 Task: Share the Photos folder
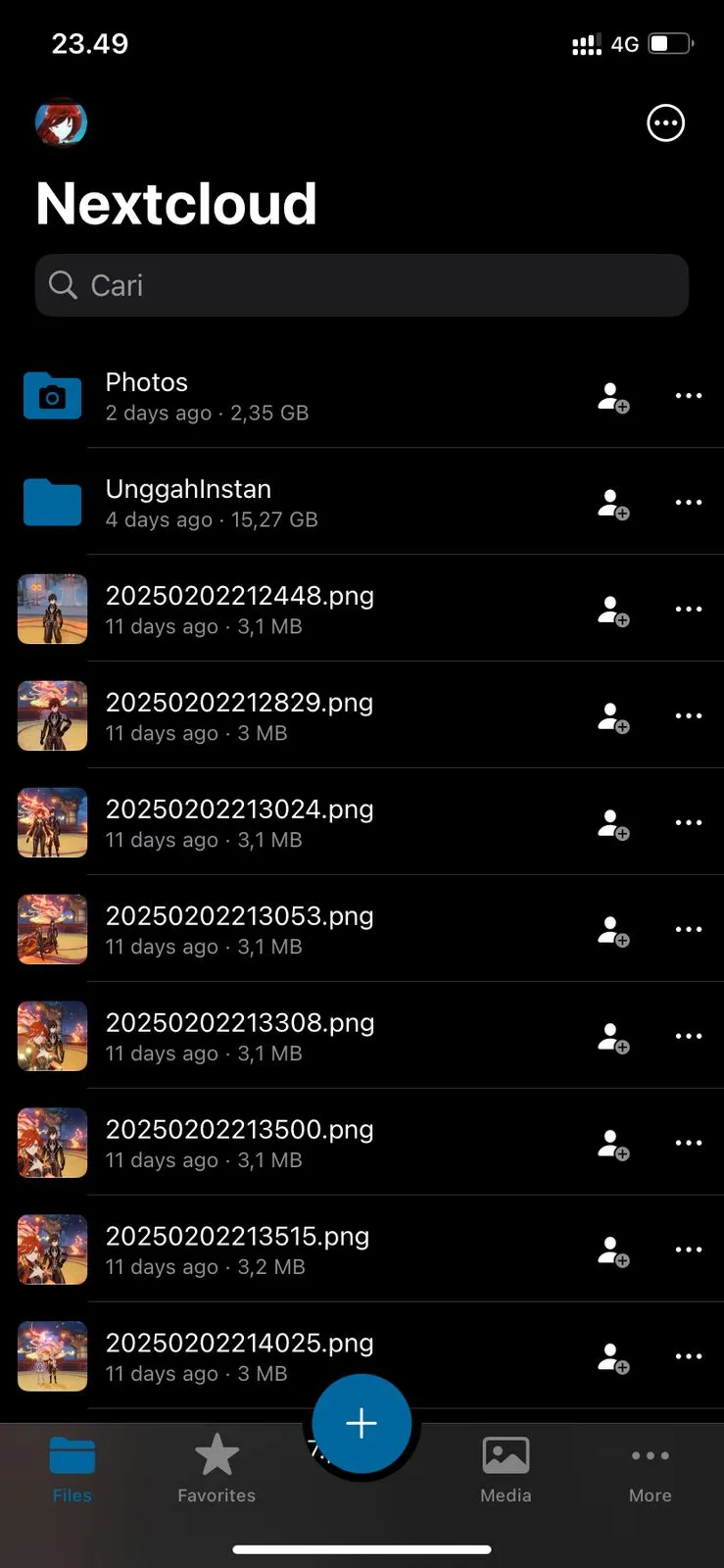[x=613, y=397]
